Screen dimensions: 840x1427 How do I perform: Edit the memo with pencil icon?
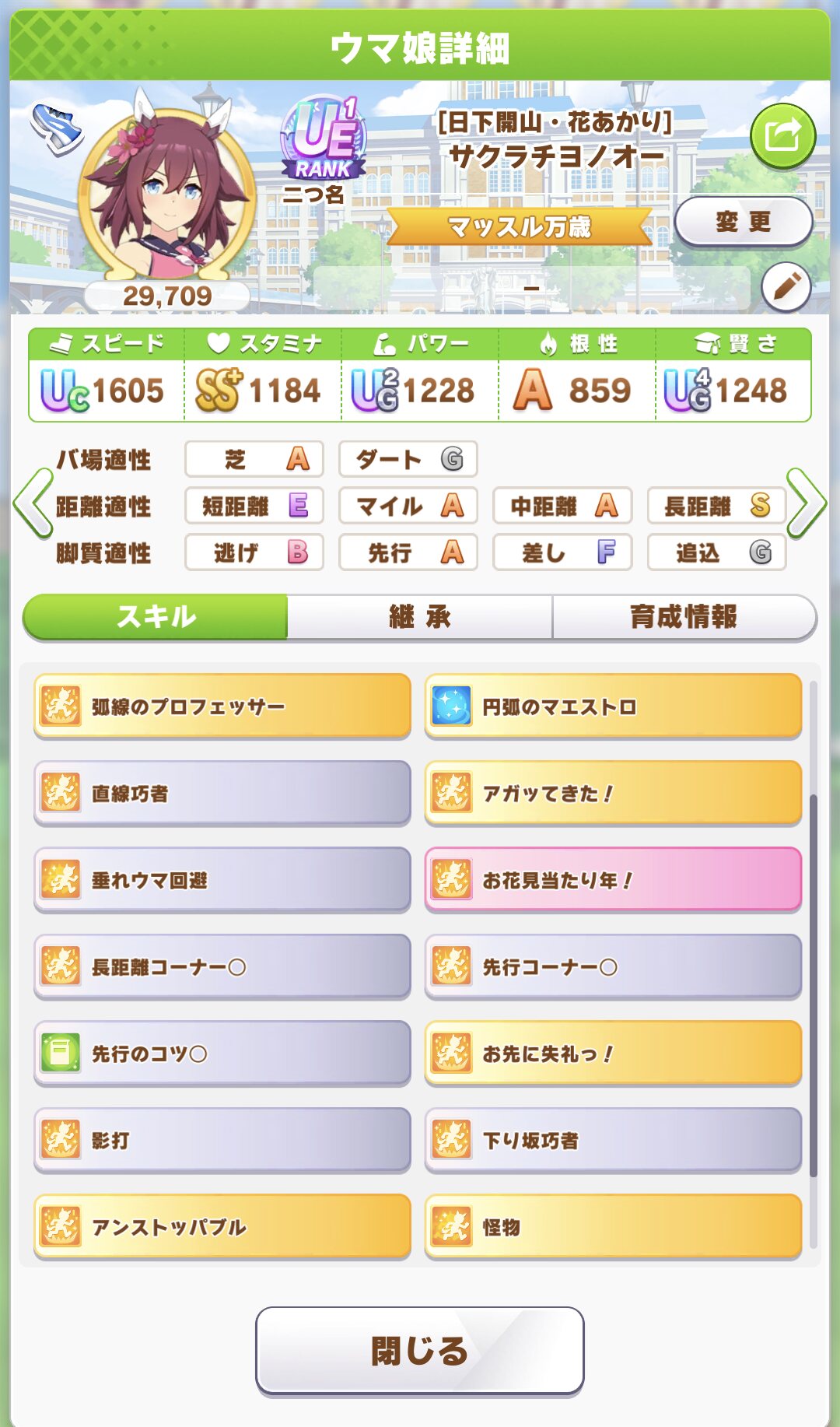click(786, 287)
